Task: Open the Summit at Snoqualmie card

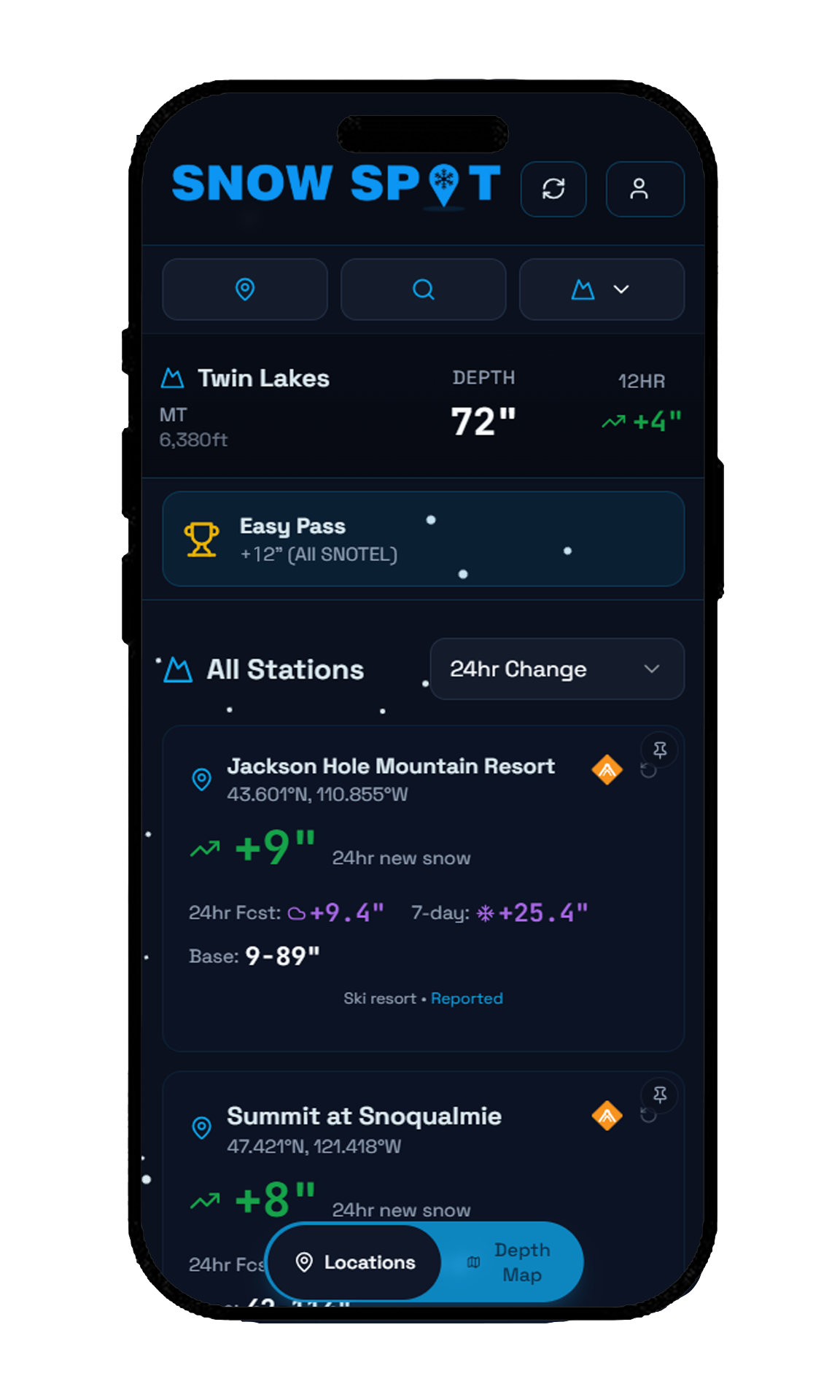Action: [364, 1116]
